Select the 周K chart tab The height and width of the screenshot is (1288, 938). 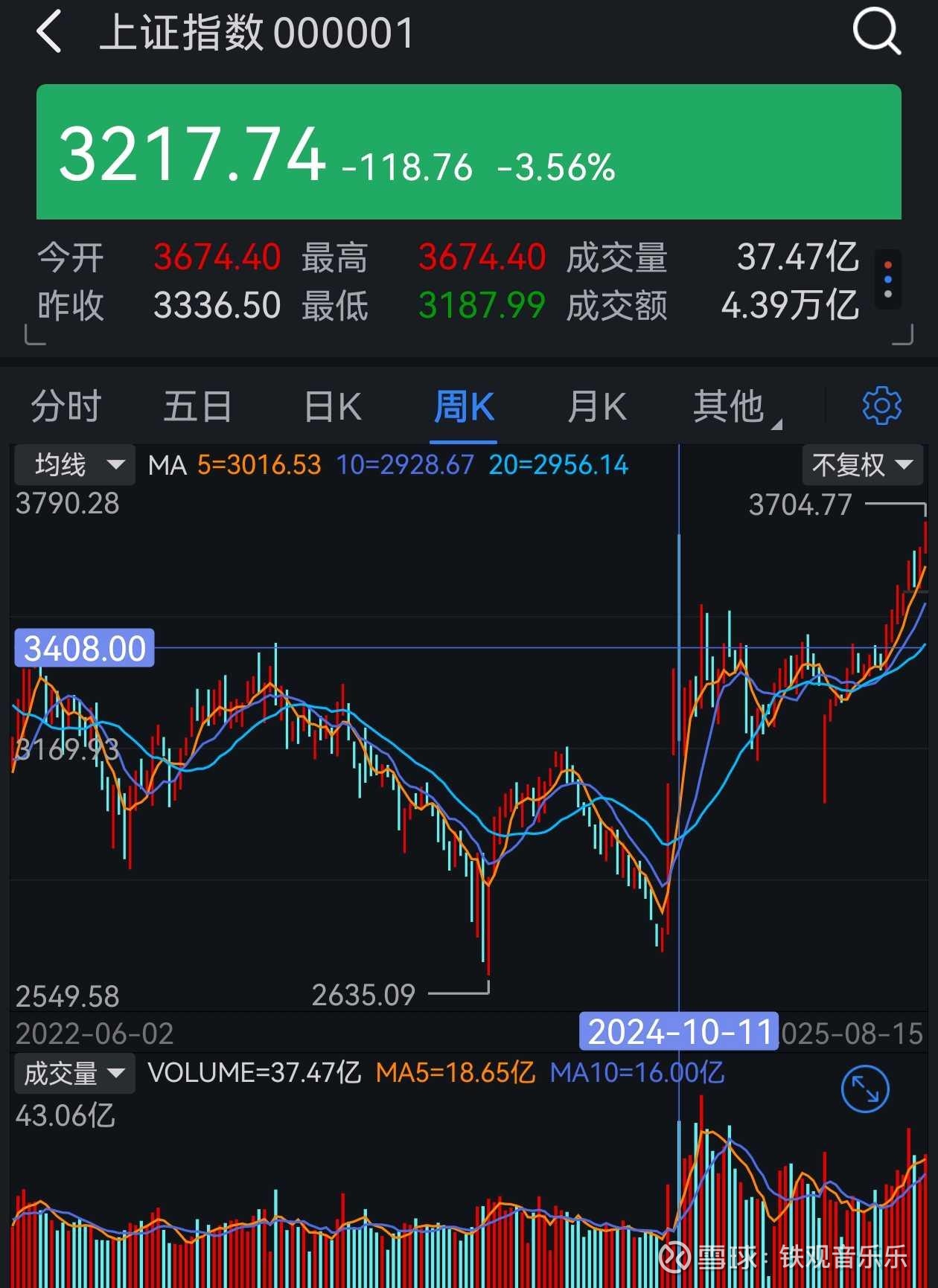click(x=465, y=406)
